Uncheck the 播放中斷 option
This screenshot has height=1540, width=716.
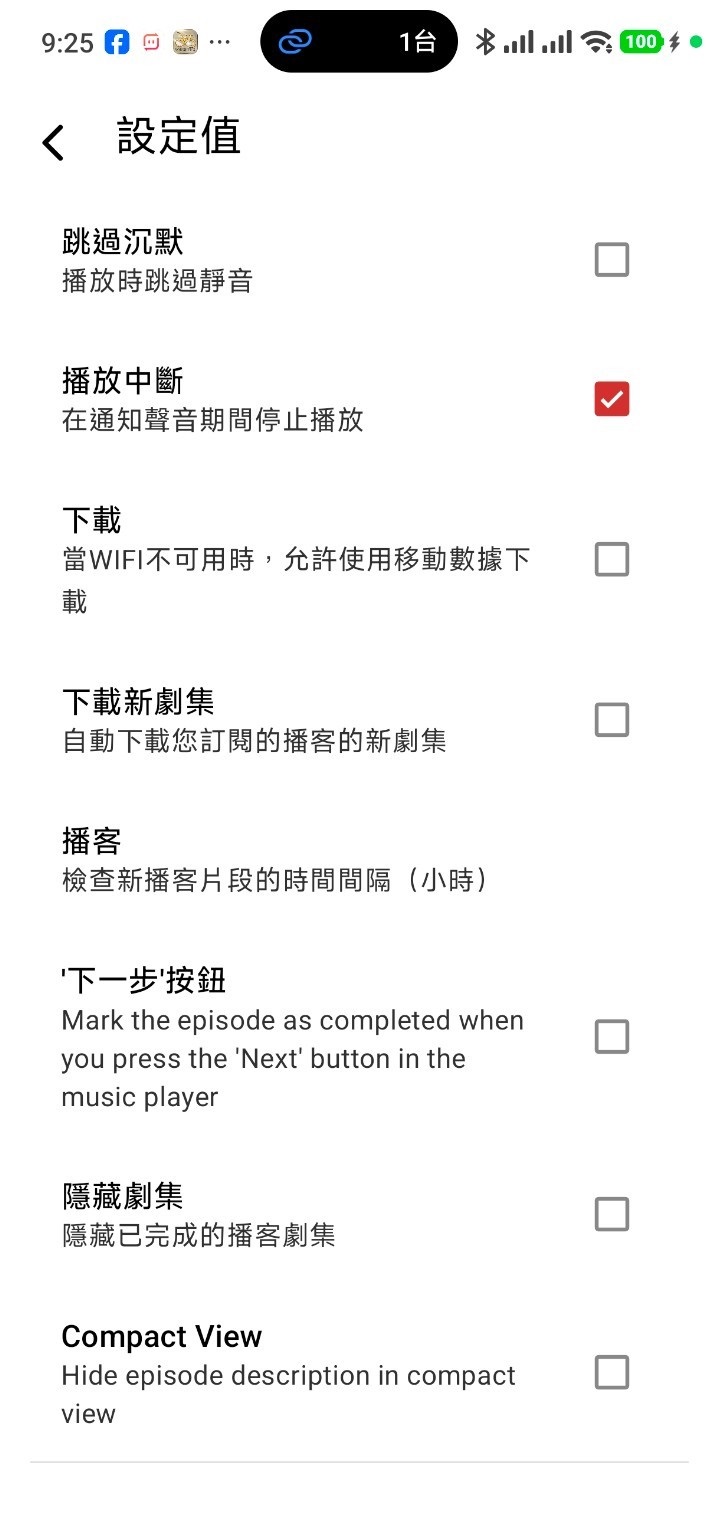tap(611, 399)
